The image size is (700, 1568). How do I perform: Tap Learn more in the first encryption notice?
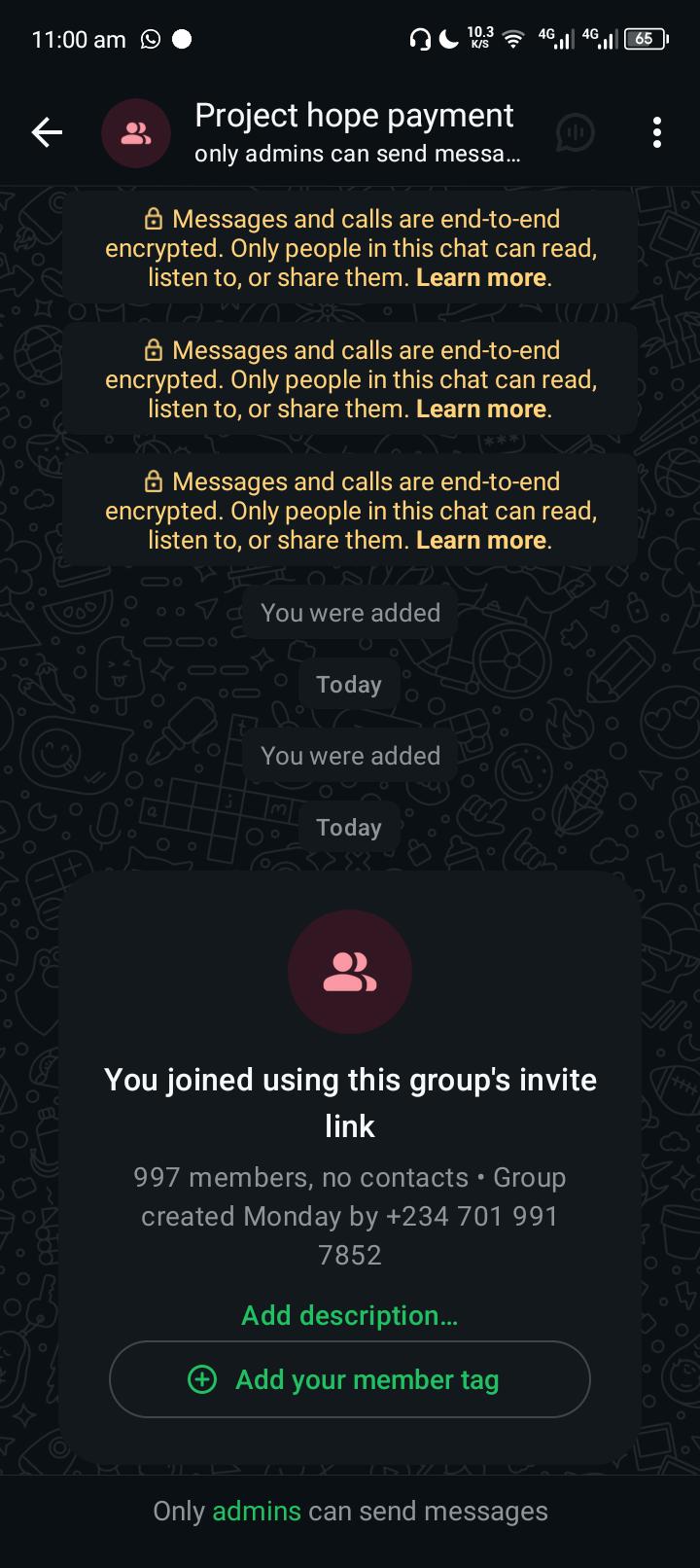[x=481, y=278]
